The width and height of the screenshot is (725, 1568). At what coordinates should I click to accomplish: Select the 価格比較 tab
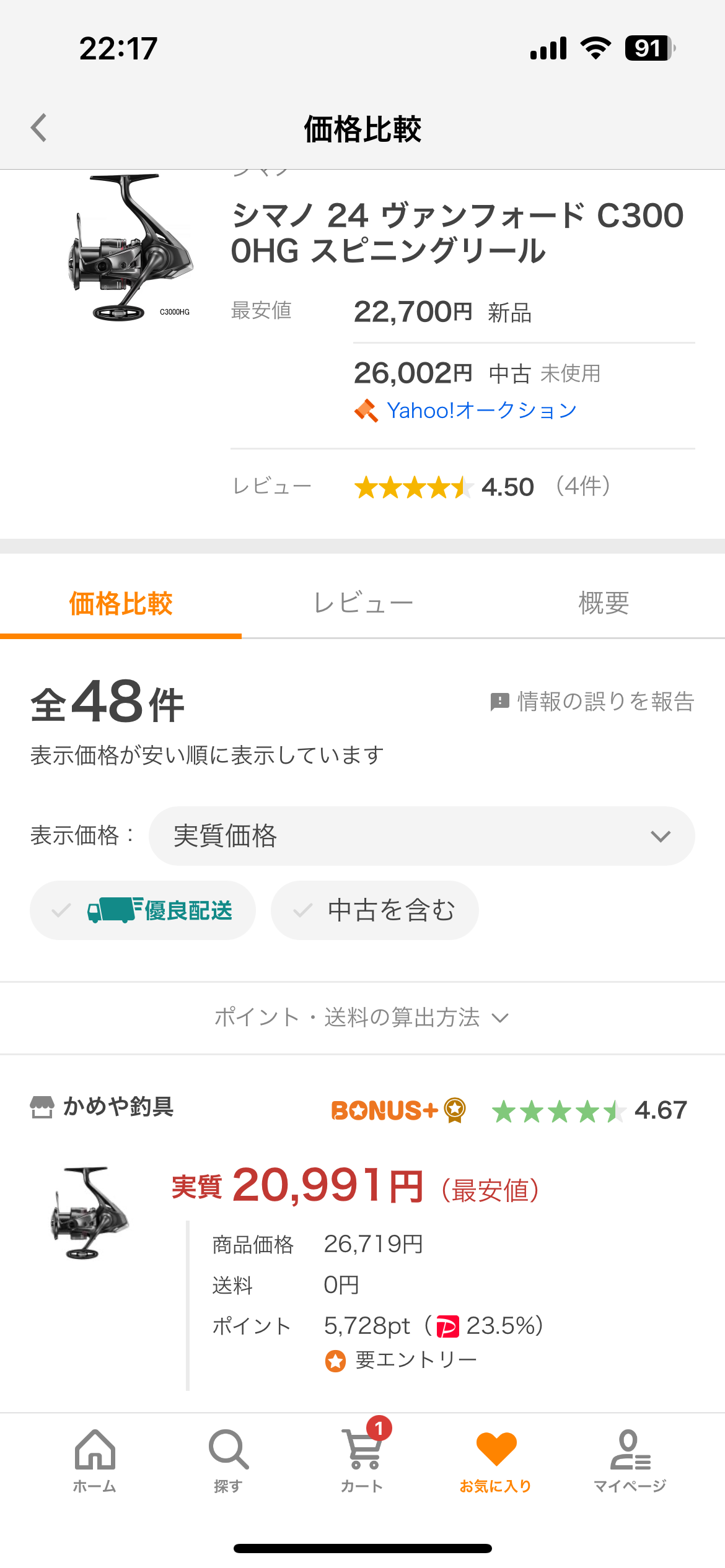coord(121,603)
